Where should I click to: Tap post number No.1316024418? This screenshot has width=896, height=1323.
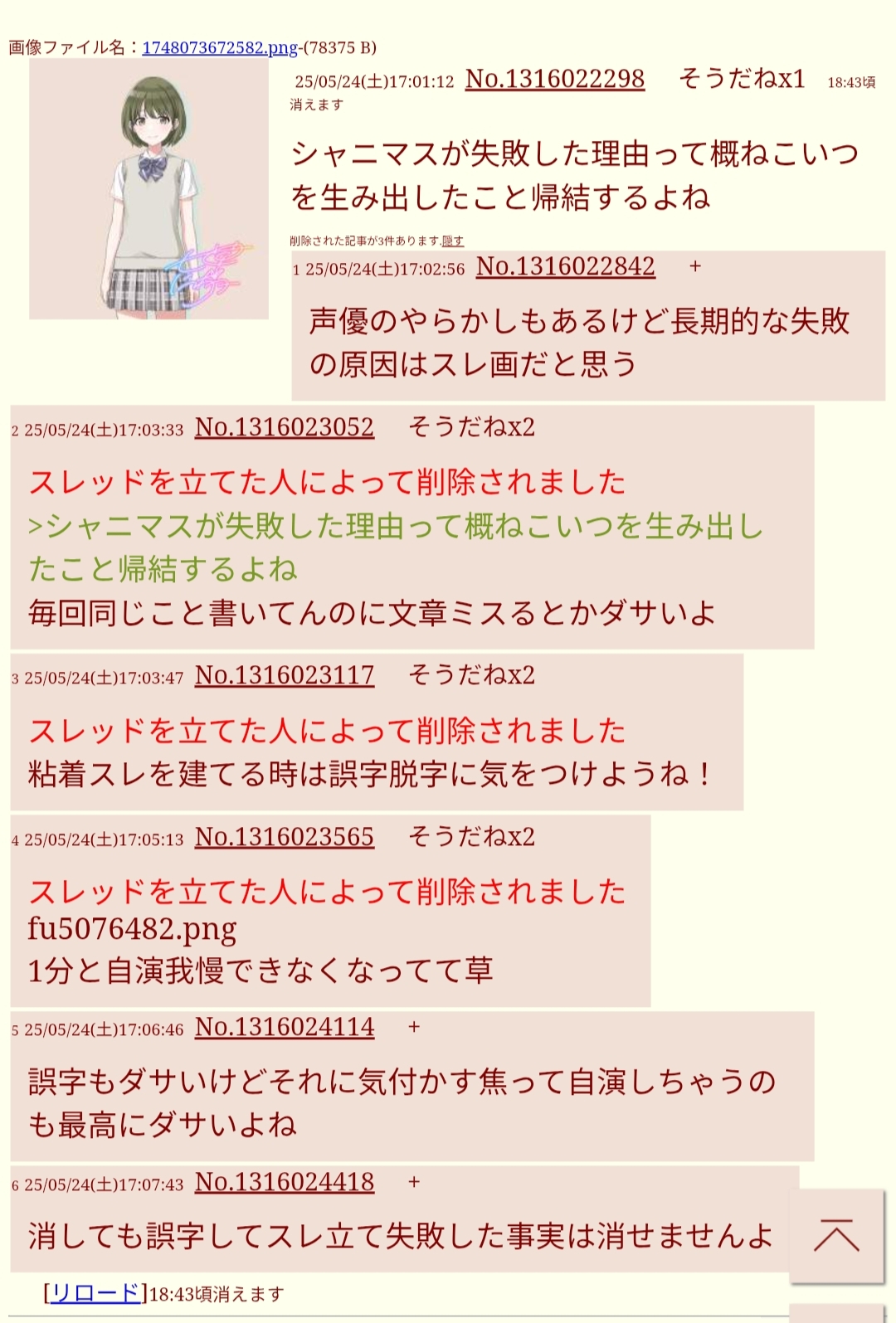[284, 1182]
